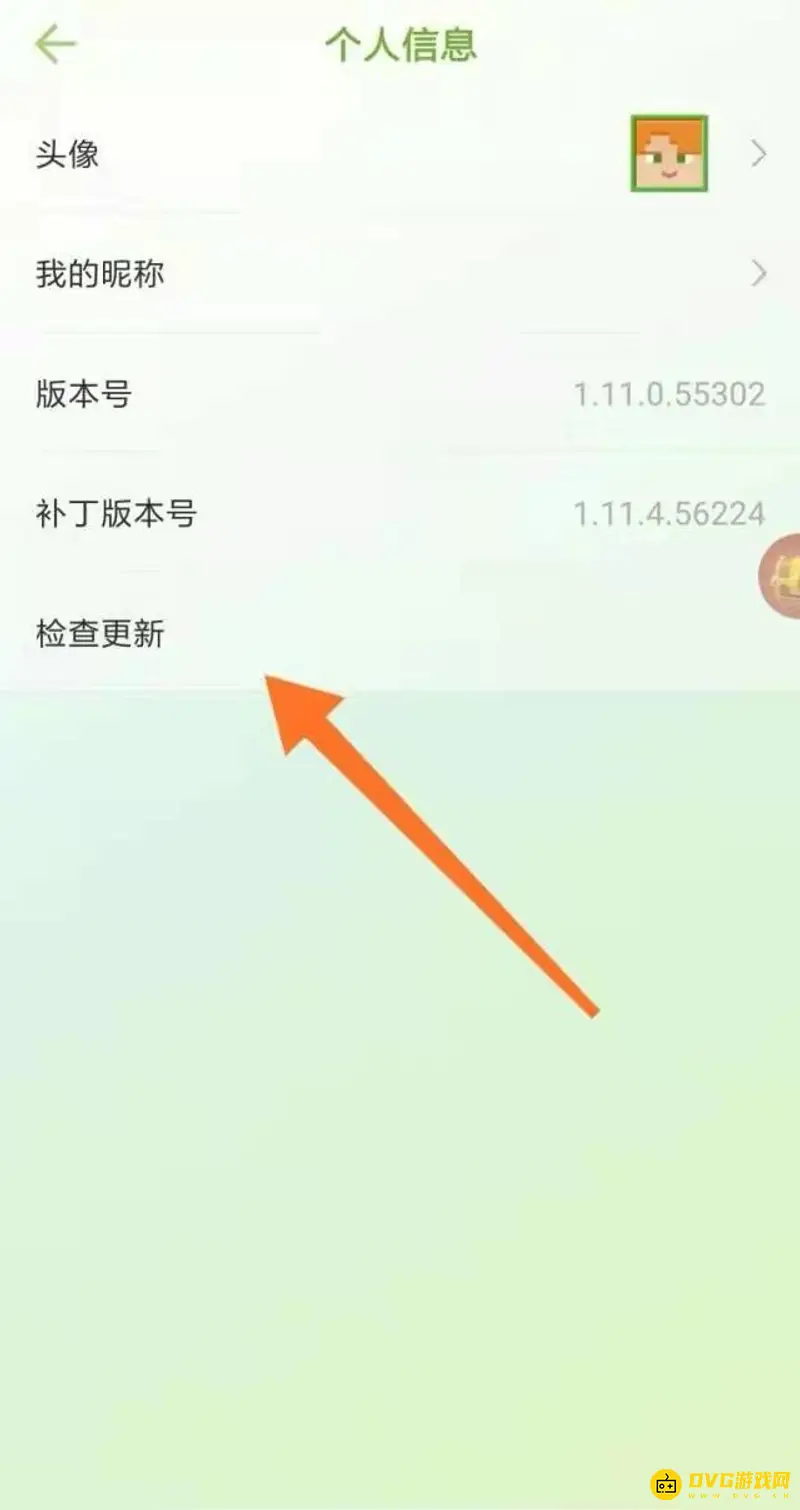Open the floating chest icon at right edge
Image resolution: width=800 pixels, height=1510 pixels.
(782, 578)
